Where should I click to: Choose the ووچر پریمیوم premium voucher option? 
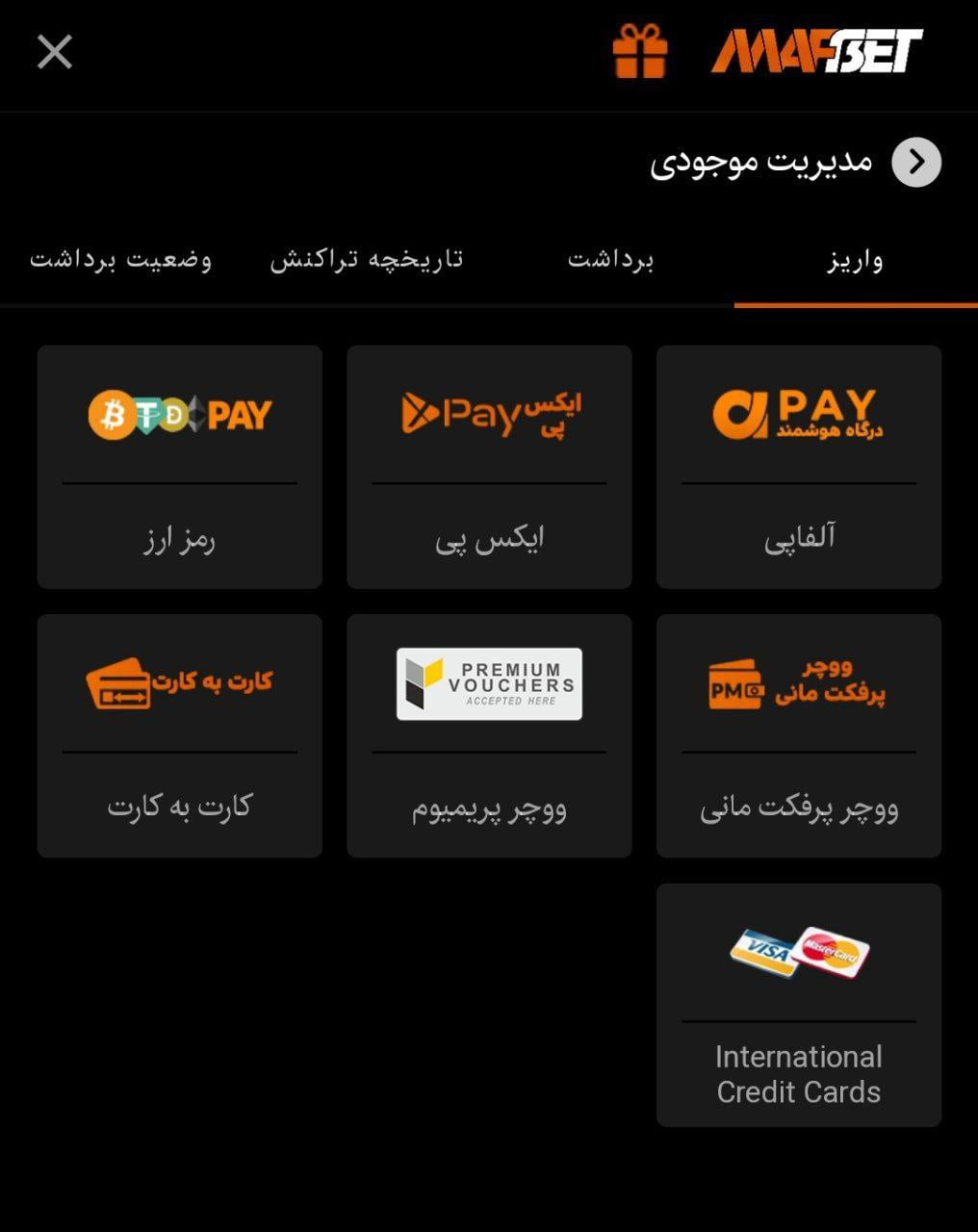[x=489, y=736]
